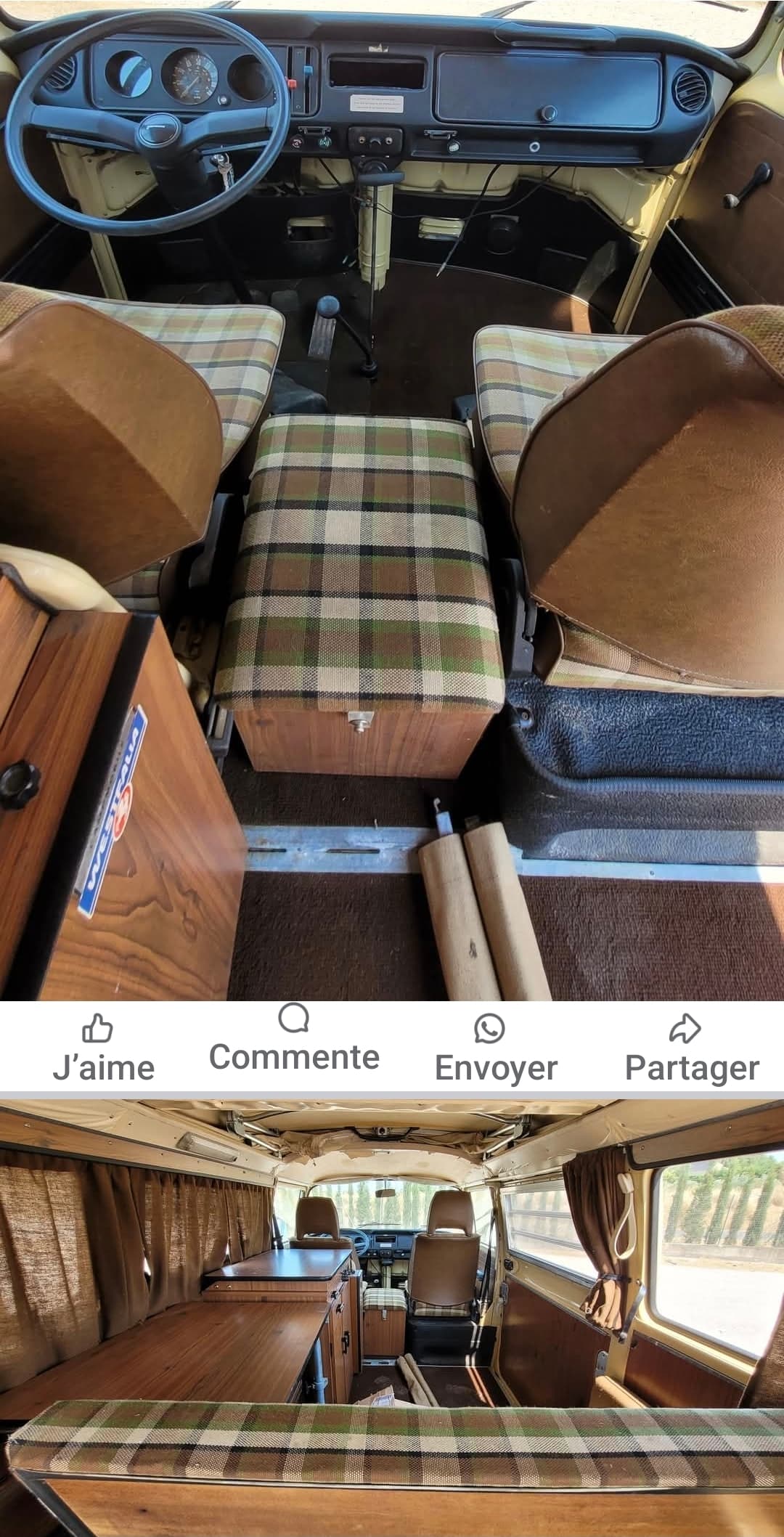The image size is (784, 1537).
Task: Send the post via Envoyer
Action: click(496, 1050)
